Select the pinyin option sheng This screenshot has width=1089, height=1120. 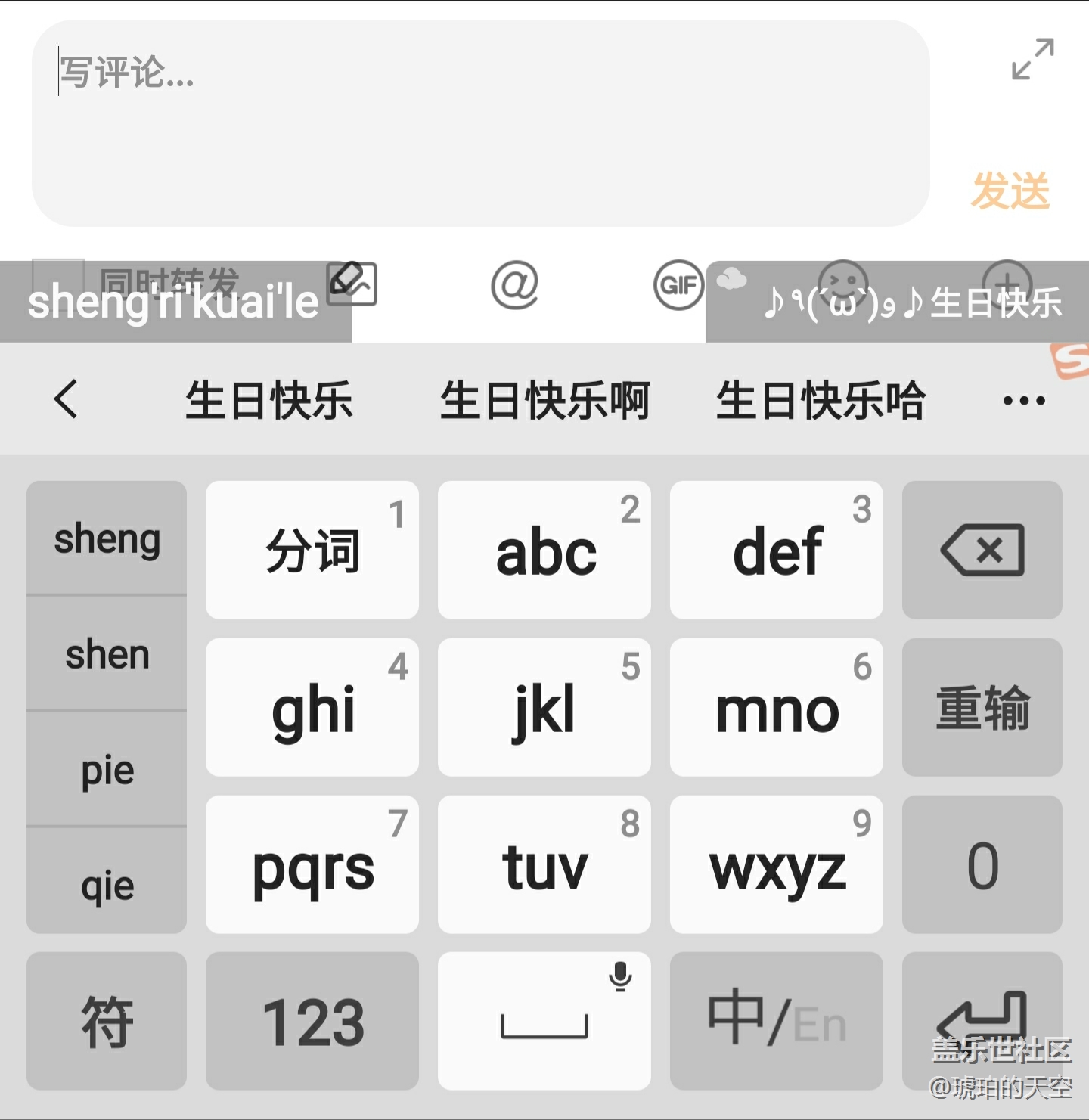pyautogui.click(x=107, y=538)
